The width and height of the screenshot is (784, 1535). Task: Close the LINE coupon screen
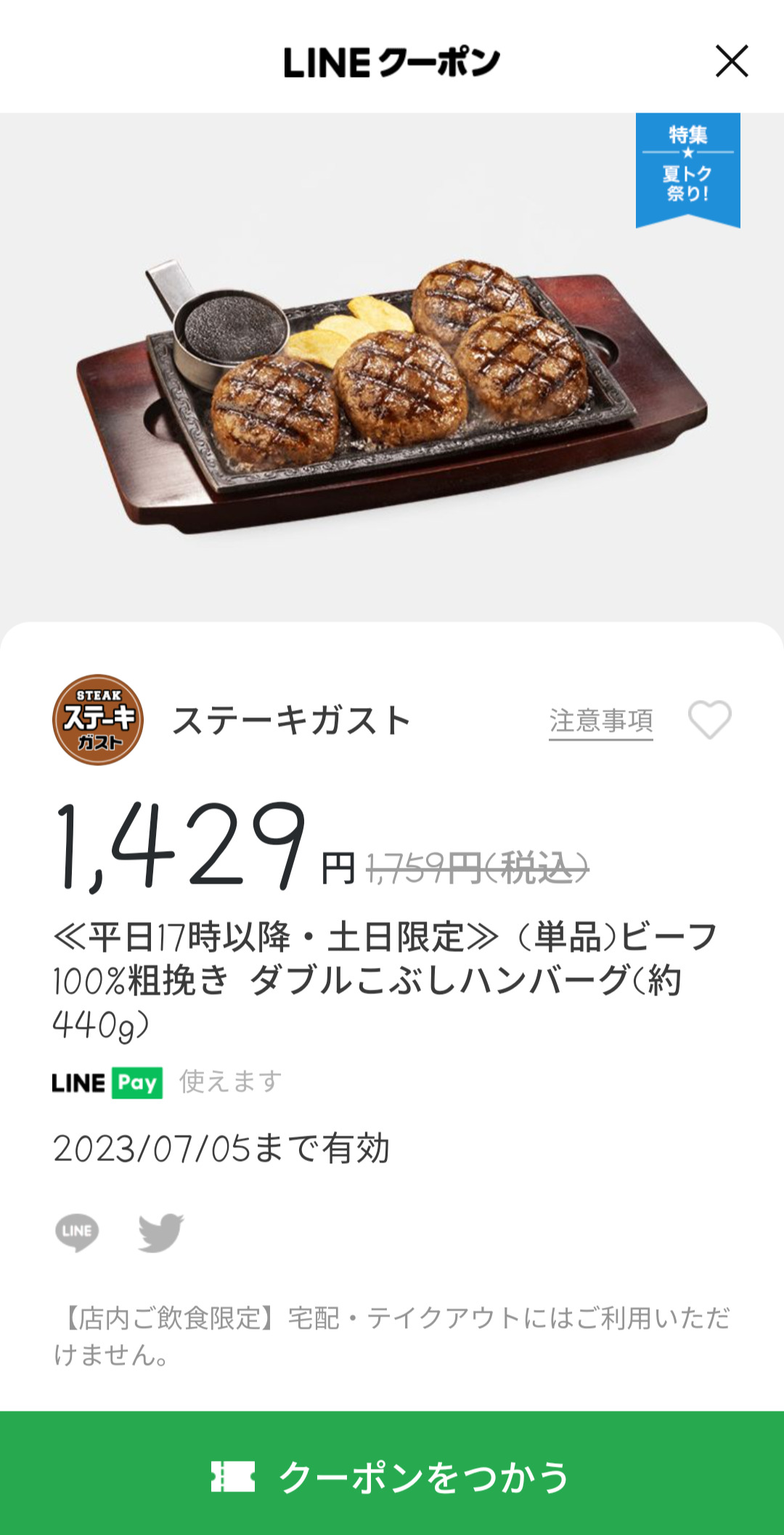731,61
